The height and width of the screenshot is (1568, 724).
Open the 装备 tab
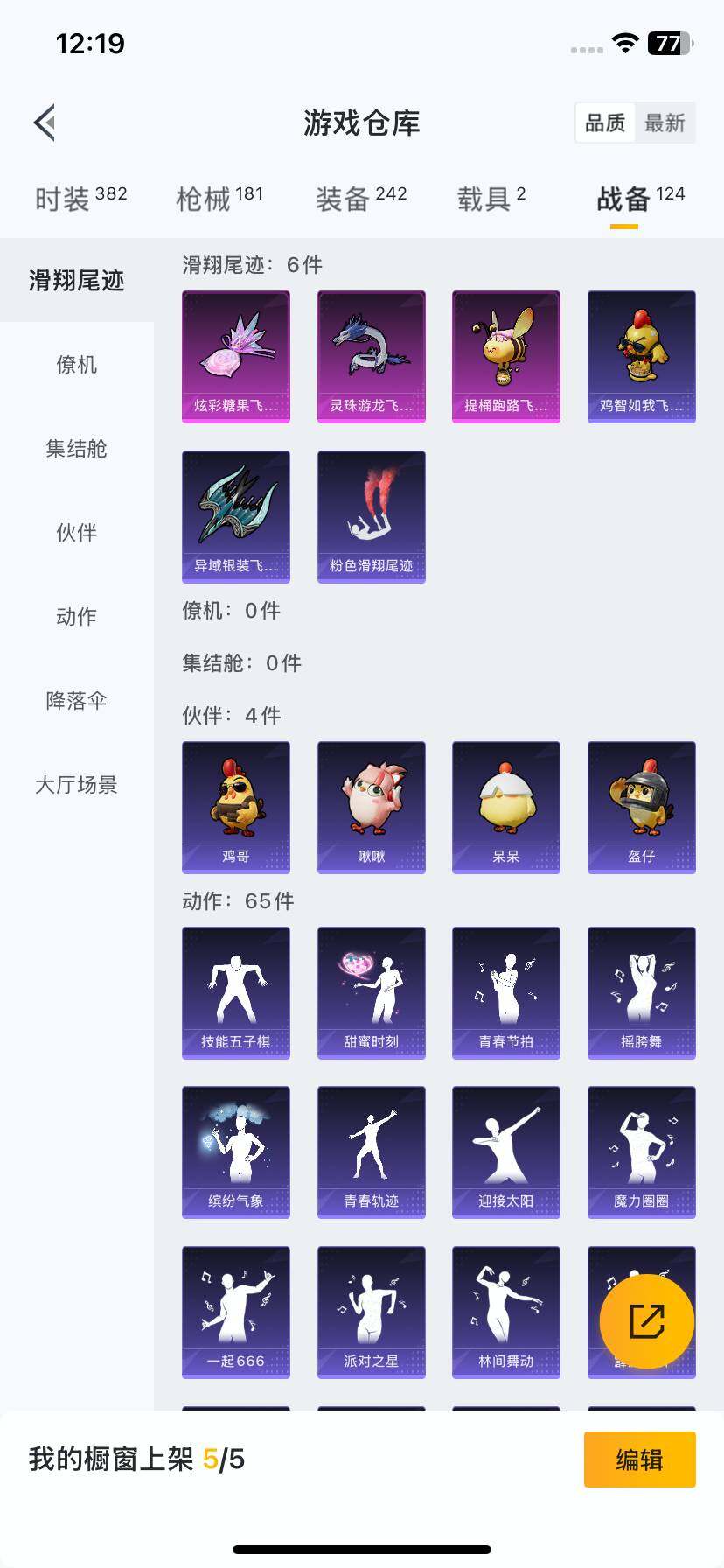point(360,199)
